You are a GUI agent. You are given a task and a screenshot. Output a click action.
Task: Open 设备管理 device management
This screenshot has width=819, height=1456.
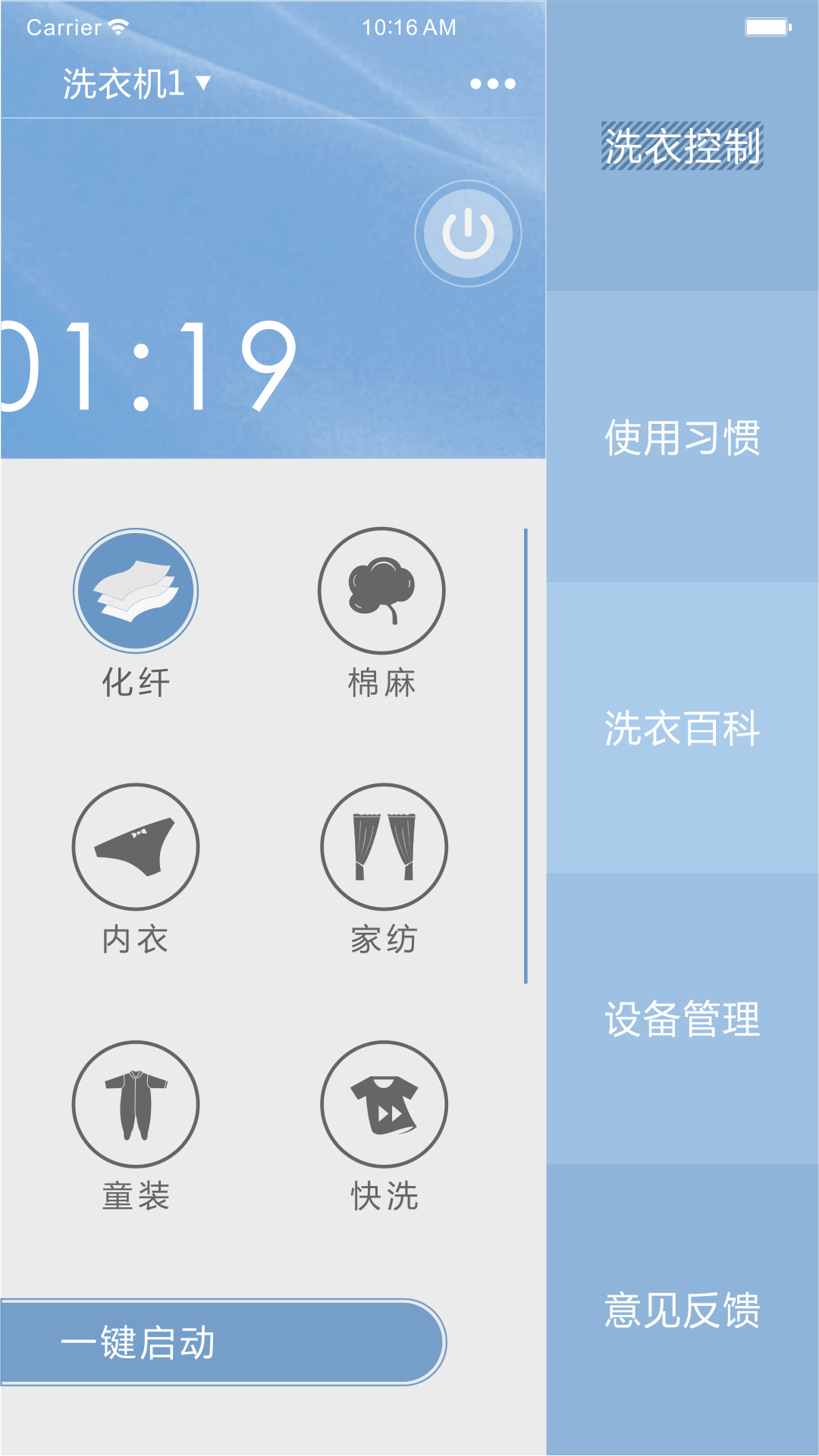pos(682,1019)
